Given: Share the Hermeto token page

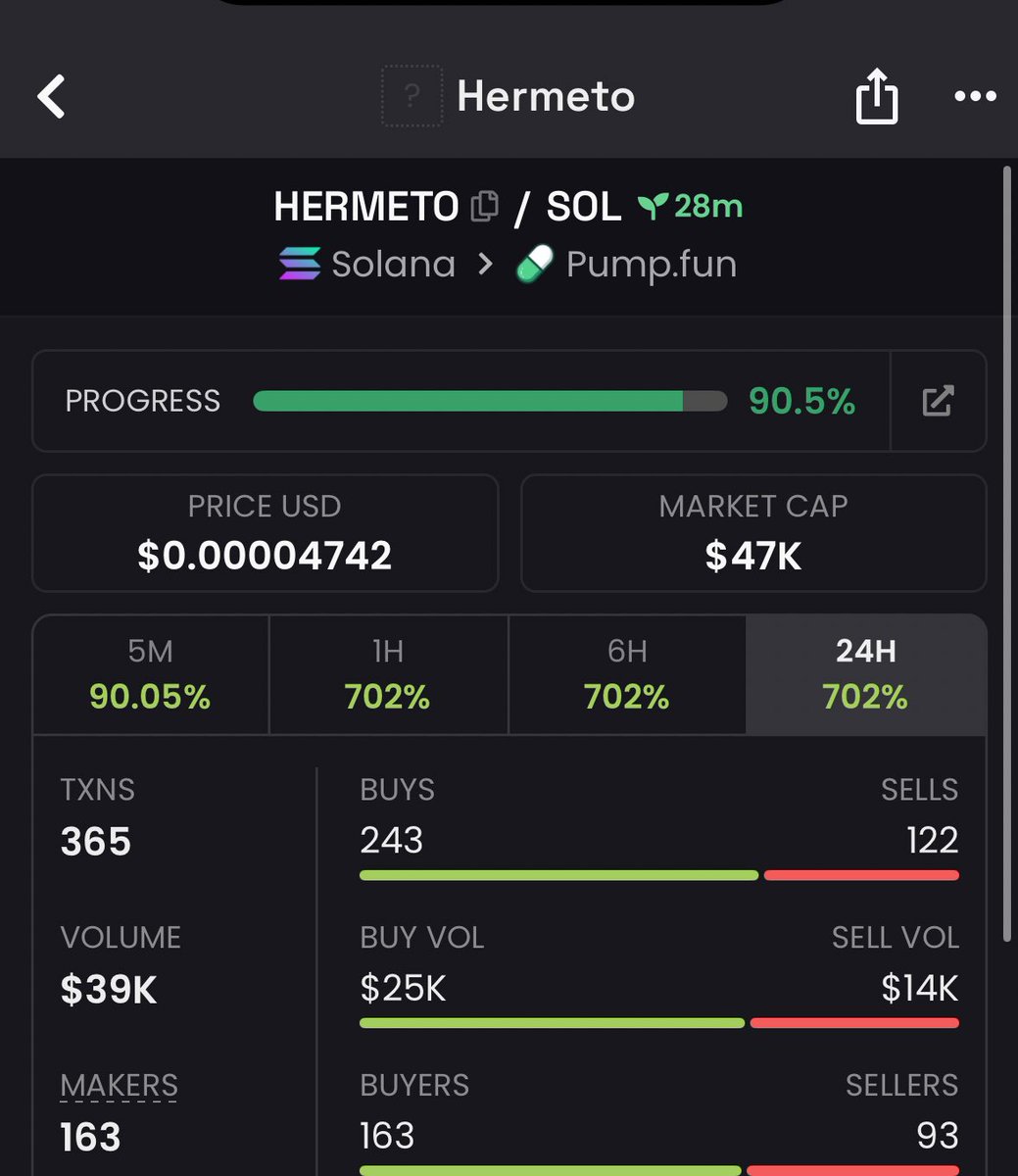Looking at the screenshot, I should (876, 96).
